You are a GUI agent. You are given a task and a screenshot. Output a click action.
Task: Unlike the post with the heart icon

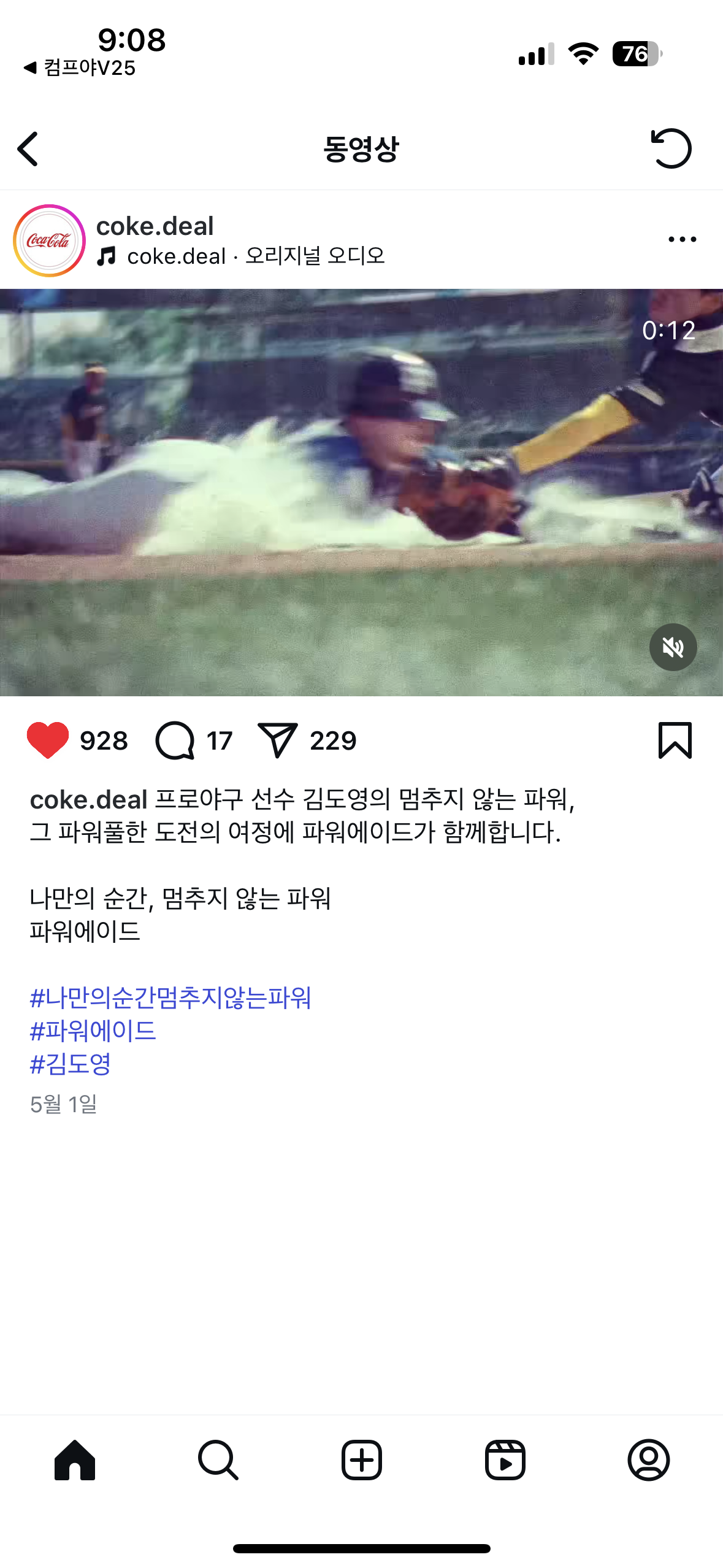click(48, 740)
